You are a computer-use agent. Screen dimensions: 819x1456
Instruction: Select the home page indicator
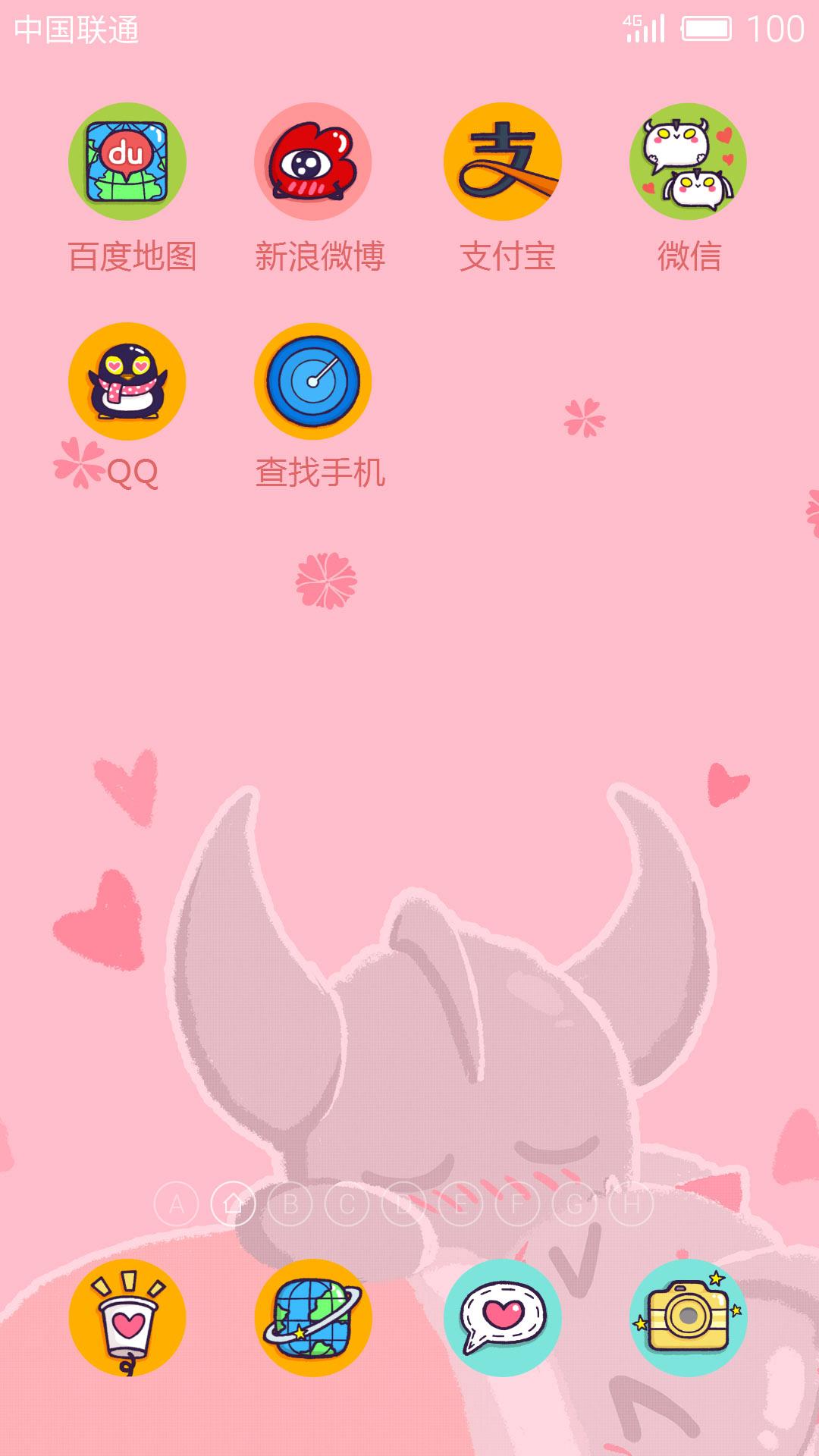(233, 1203)
